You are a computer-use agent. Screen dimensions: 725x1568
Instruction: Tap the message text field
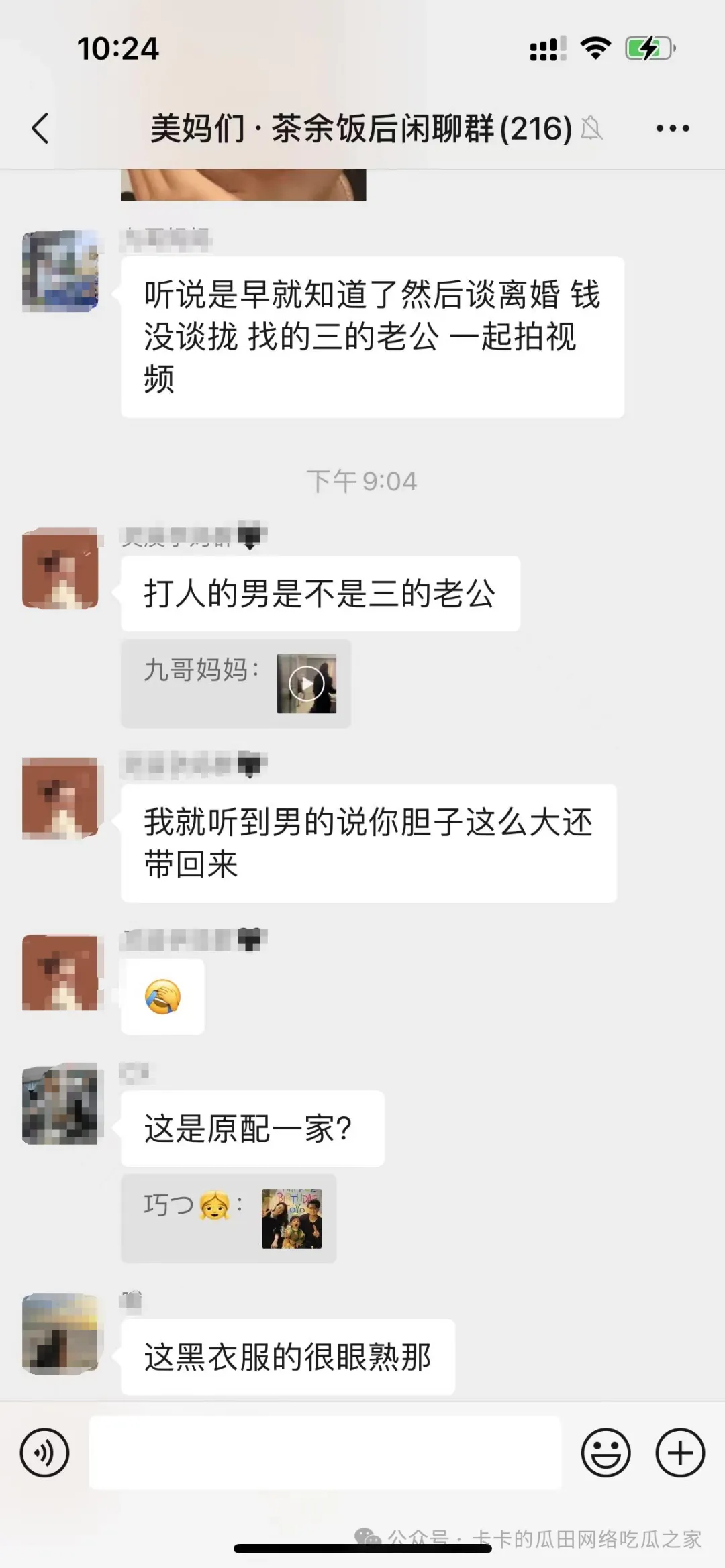(x=325, y=1453)
